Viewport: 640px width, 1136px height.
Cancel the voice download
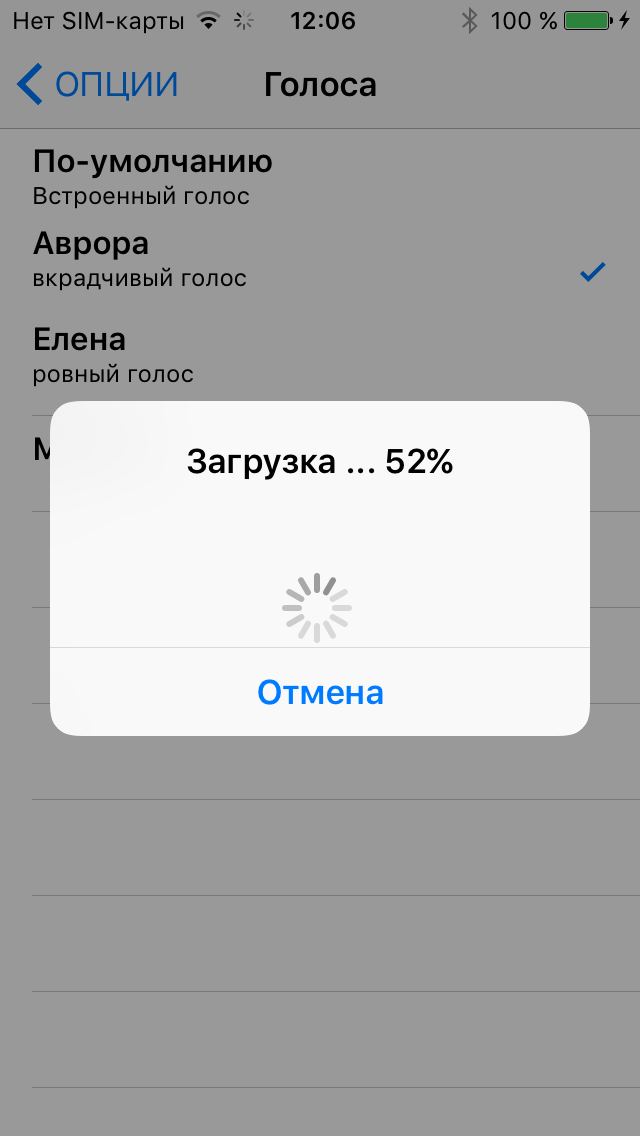[320, 692]
